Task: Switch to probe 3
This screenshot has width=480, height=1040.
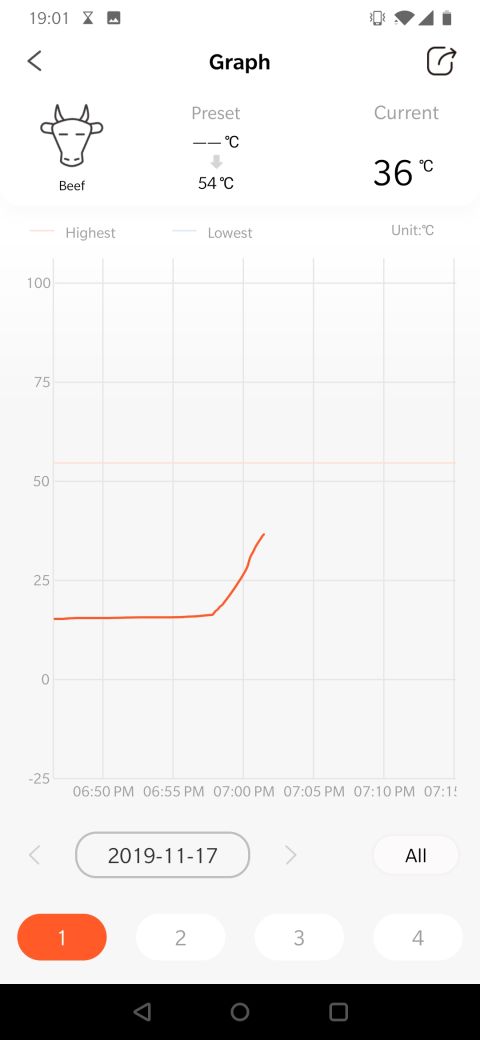Action: tap(299, 937)
